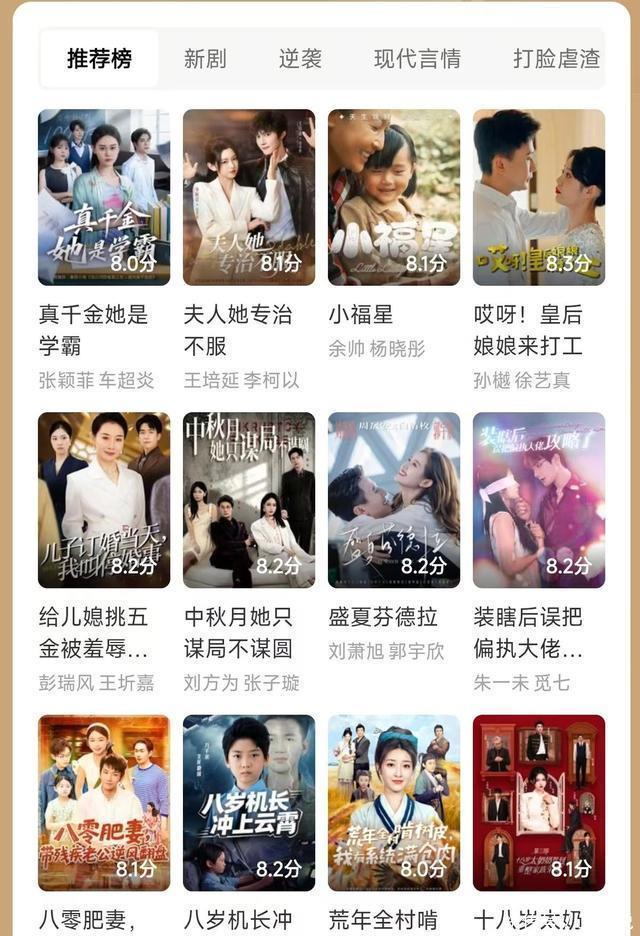Select the 推荐榜 tab
The image size is (640, 936).
point(99,59)
